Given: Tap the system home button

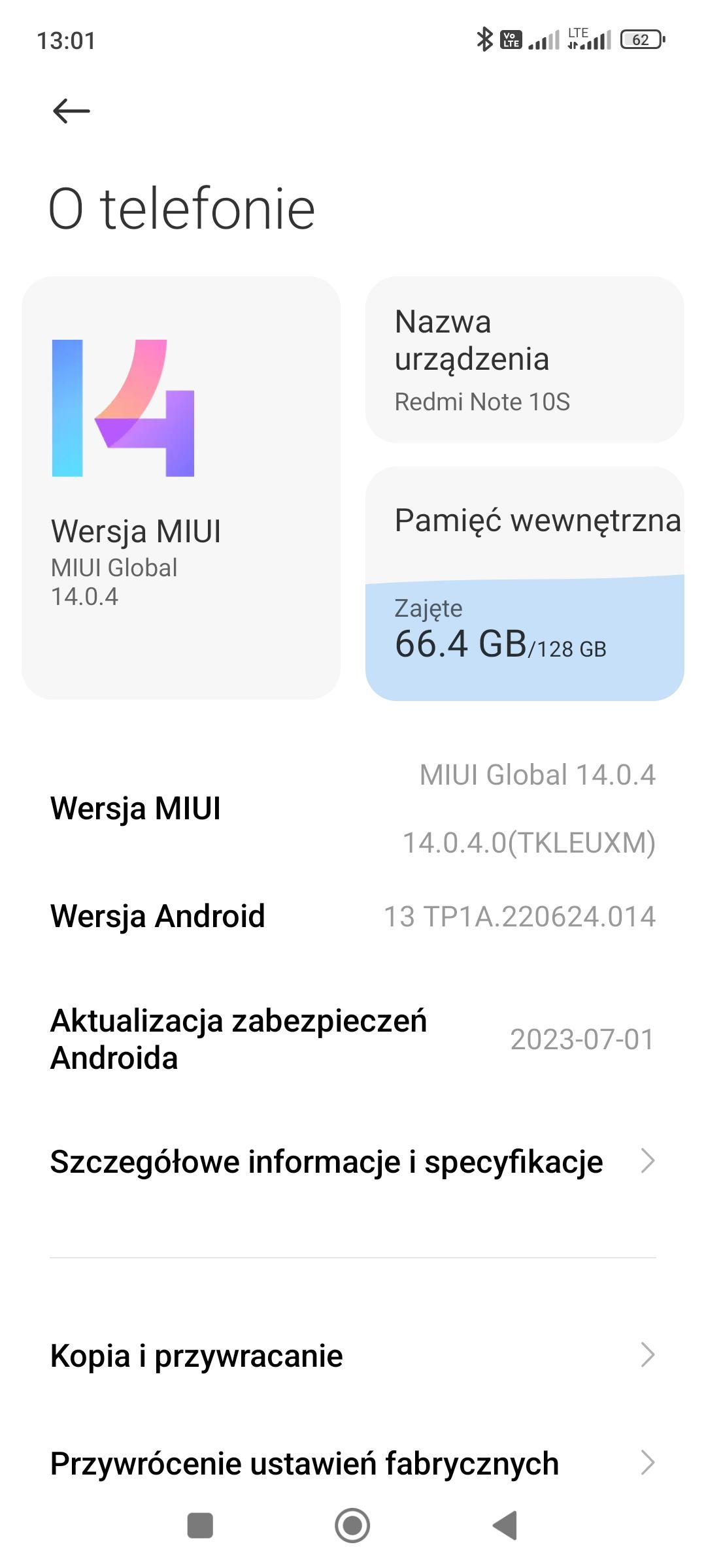Looking at the screenshot, I should point(352,1526).
